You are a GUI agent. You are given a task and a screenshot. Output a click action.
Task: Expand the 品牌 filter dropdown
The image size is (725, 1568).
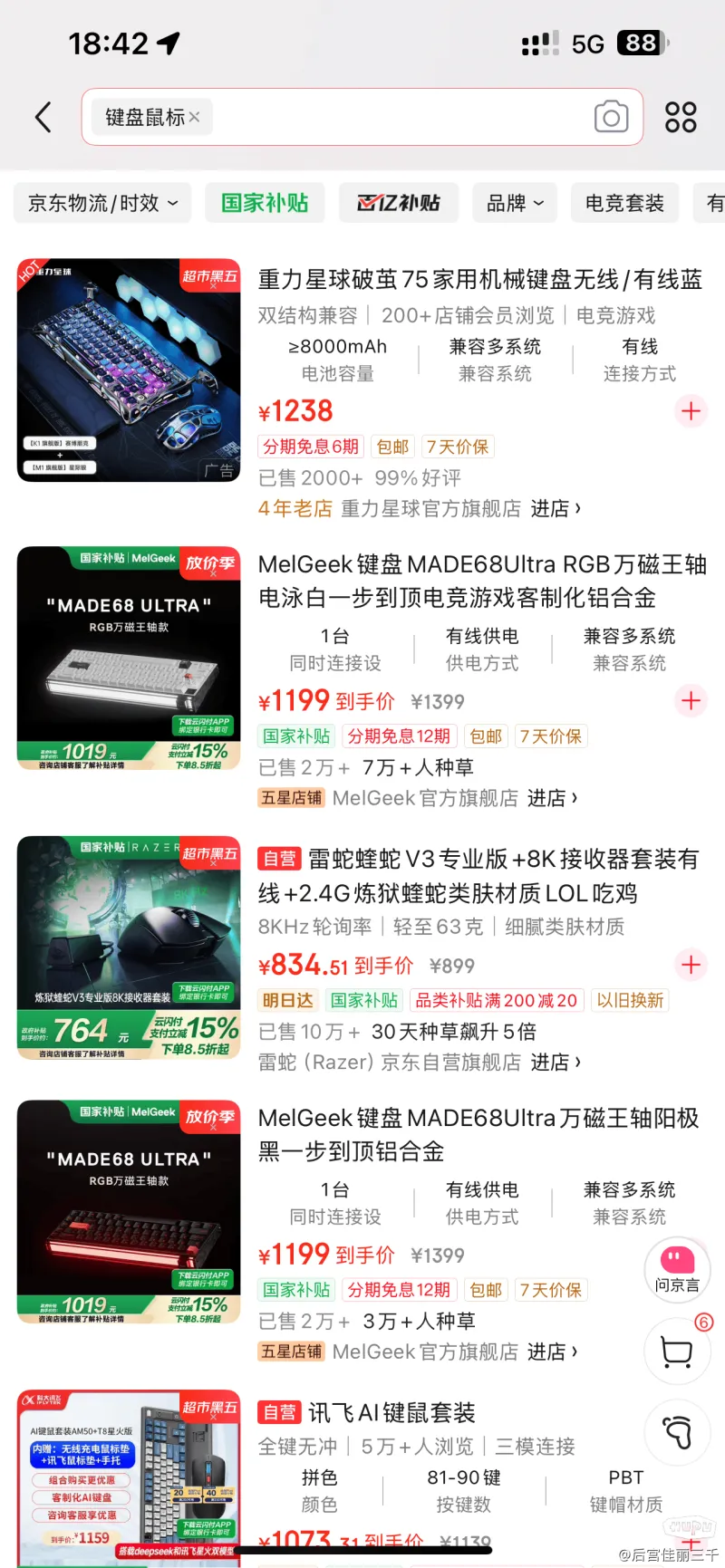pos(515,203)
